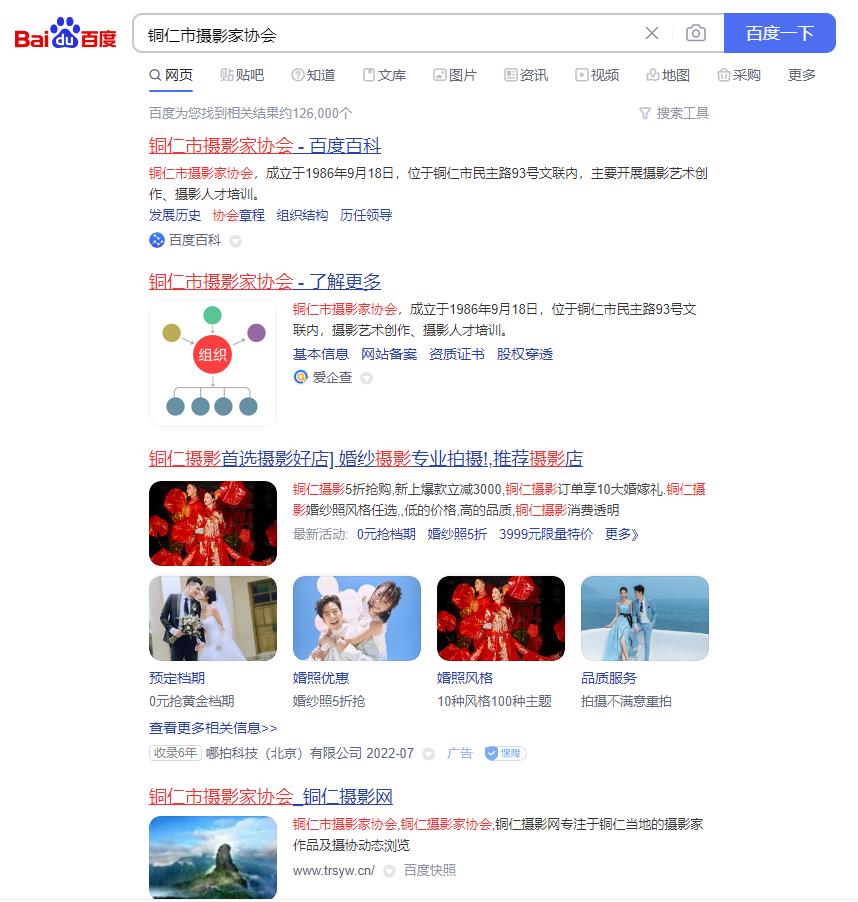The height and width of the screenshot is (902, 858).
Task: Switch to the 图片 tab
Action: click(x=455, y=75)
